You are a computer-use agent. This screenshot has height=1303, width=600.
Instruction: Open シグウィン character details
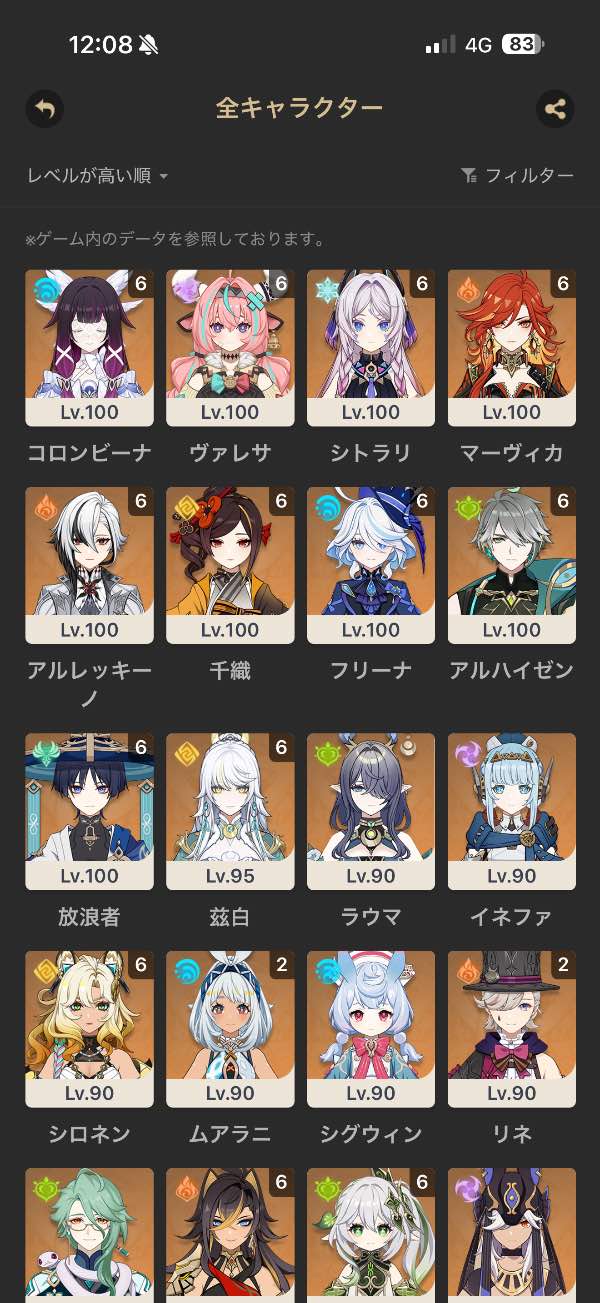[x=371, y=1029]
